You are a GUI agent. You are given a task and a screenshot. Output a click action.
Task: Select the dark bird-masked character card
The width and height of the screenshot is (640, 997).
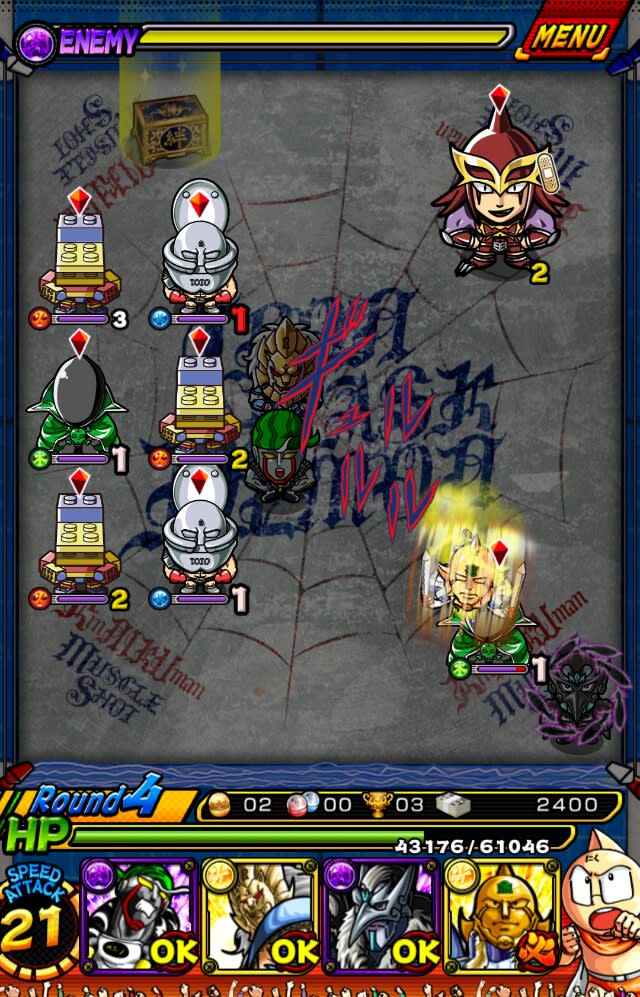381,917
